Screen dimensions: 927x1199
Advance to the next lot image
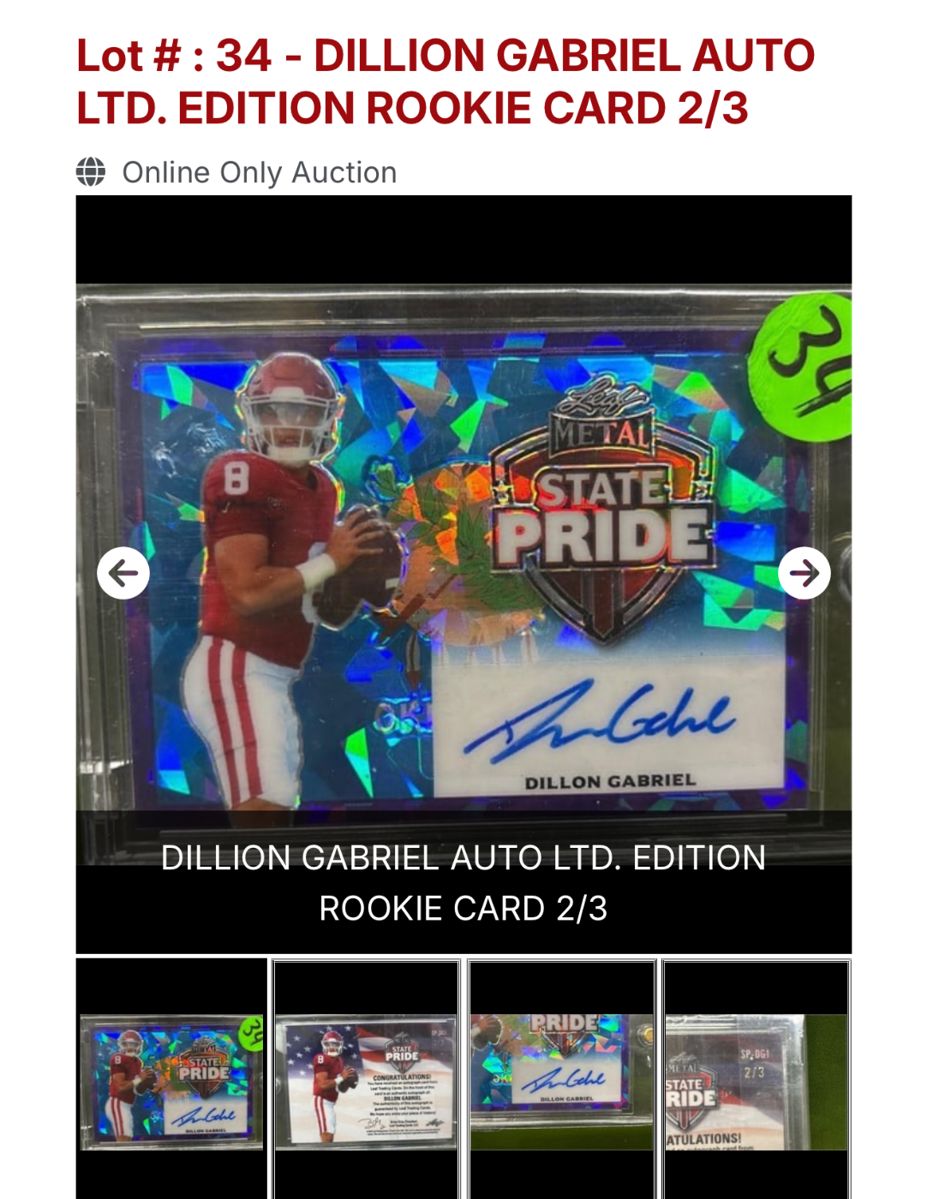point(804,573)
